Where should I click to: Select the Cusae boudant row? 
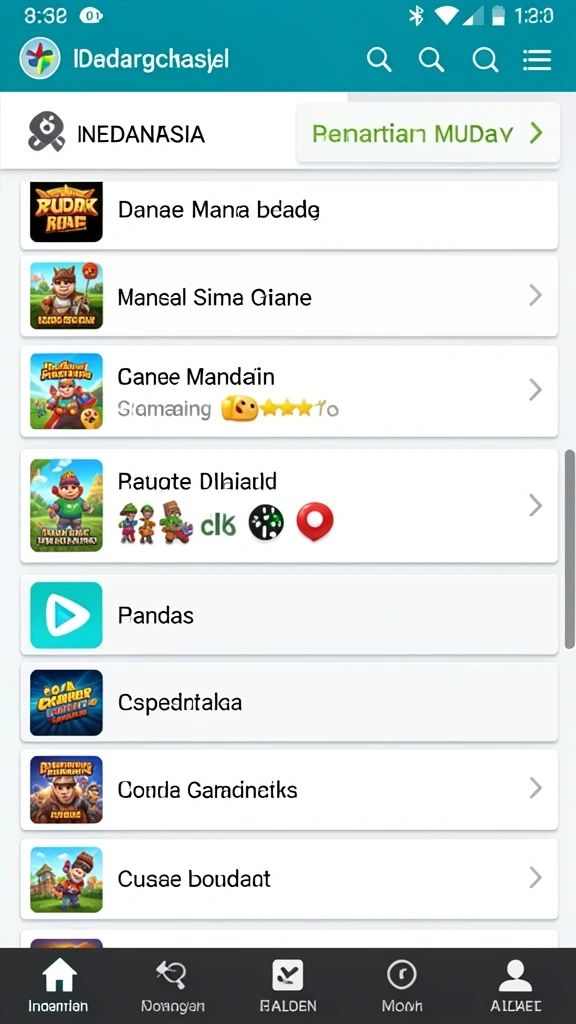tap(289, 879)
